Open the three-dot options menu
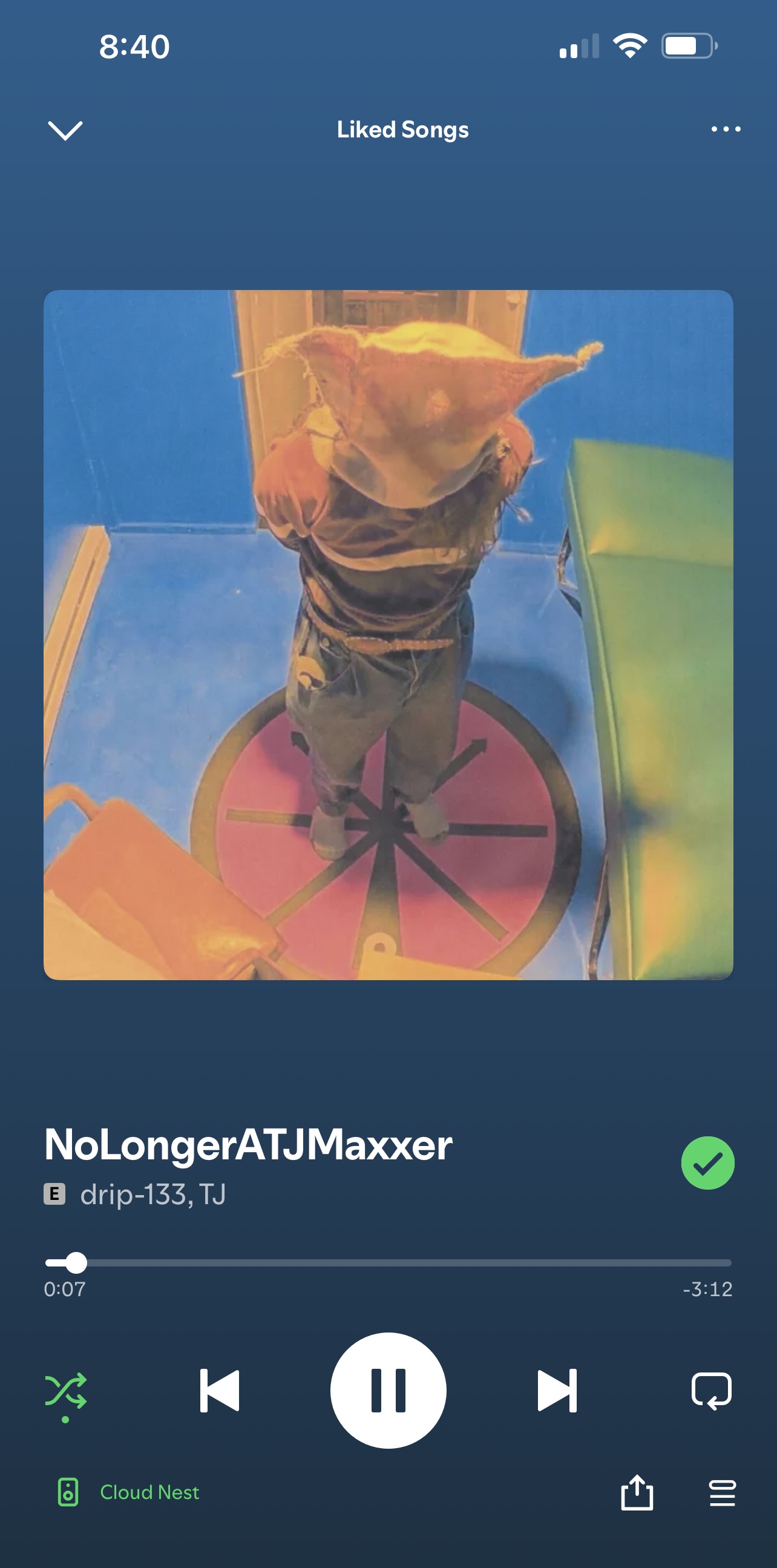This screenshot has height=1568, width=777. pos(726,129)
